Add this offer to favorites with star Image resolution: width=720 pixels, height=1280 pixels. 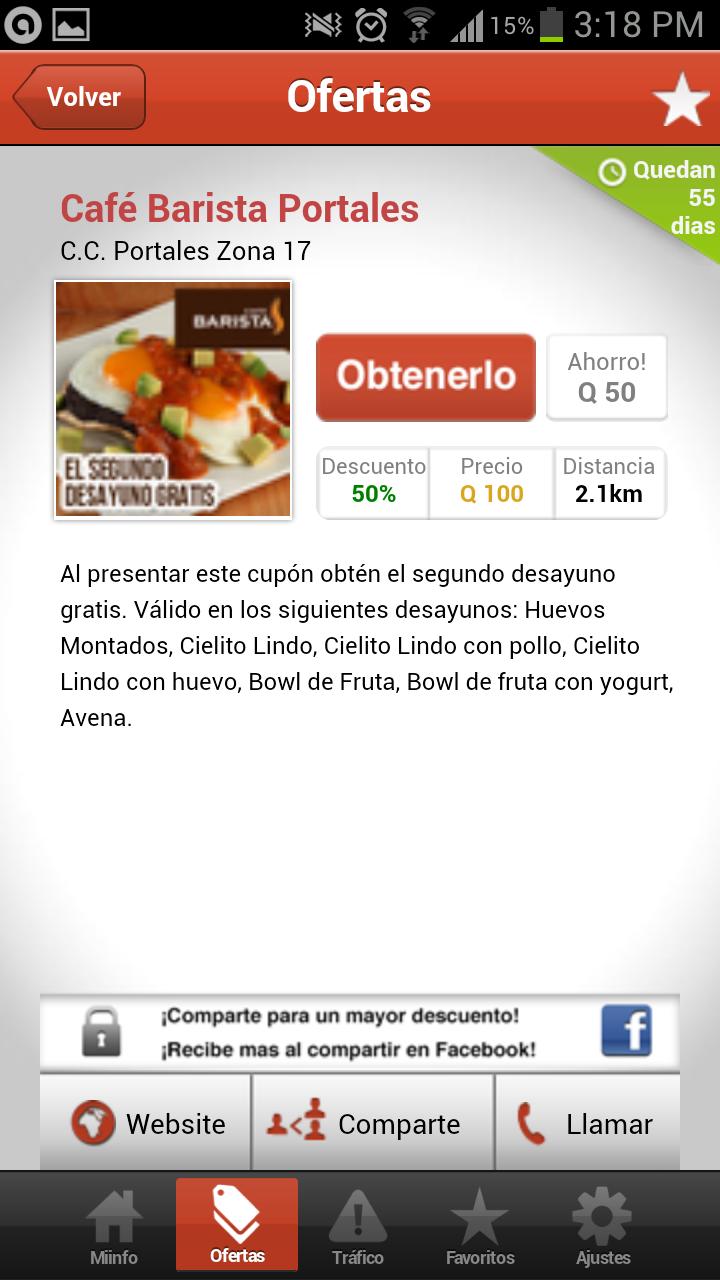tap(680, 99)
